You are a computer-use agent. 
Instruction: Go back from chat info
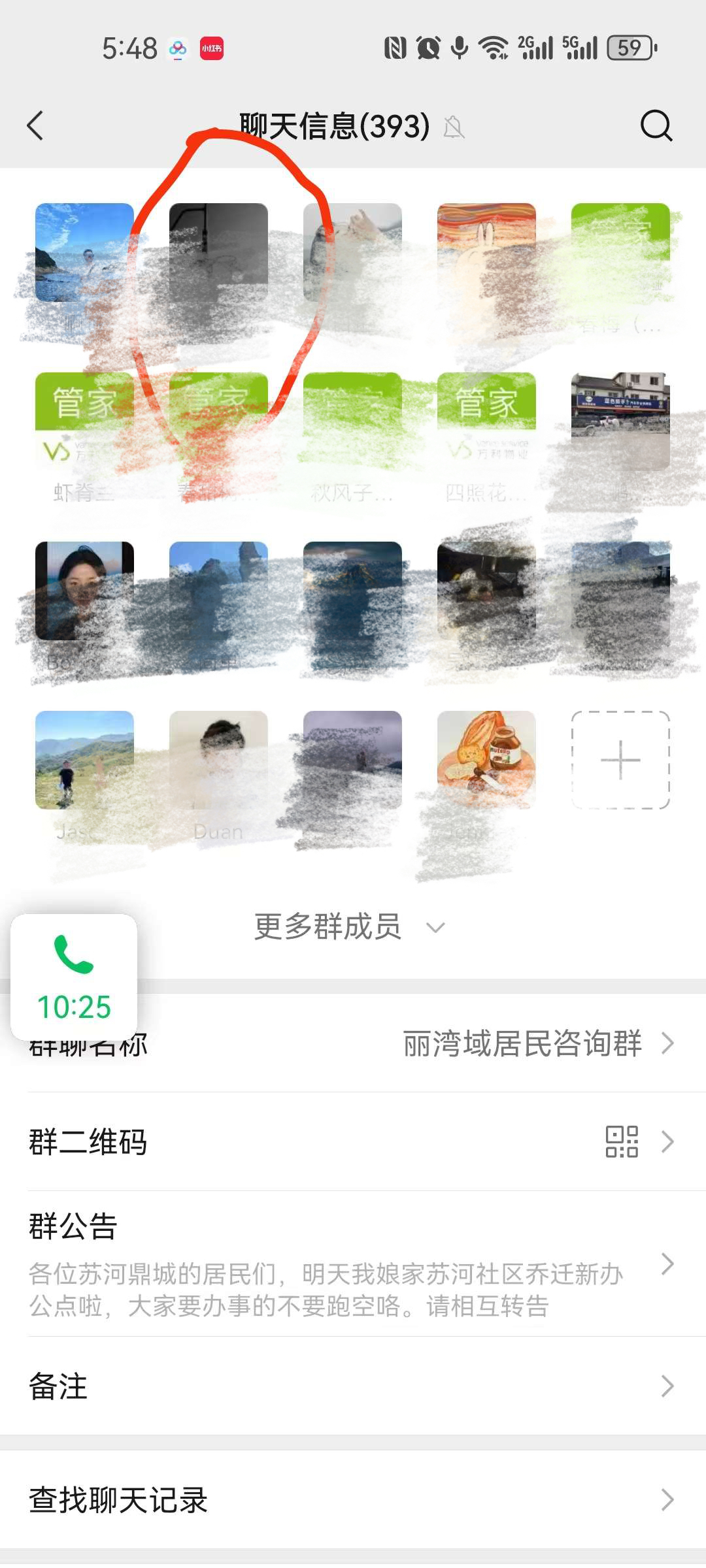coord(35,125)
